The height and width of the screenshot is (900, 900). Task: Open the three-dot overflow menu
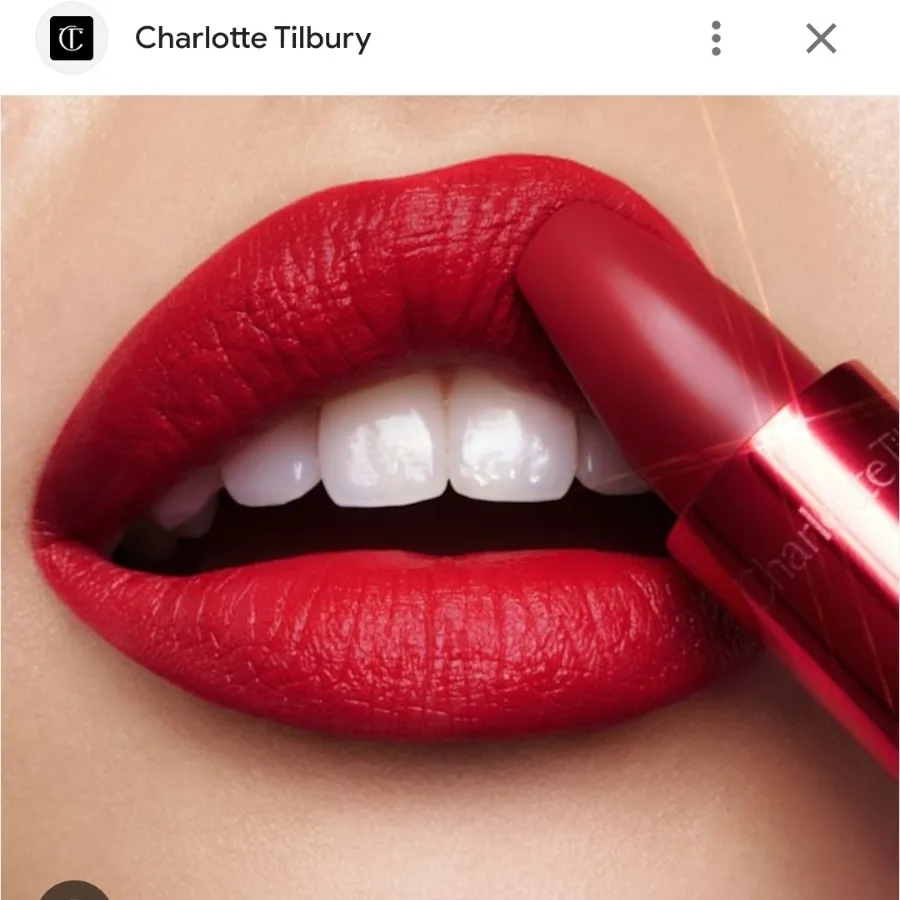click(716, 39)
